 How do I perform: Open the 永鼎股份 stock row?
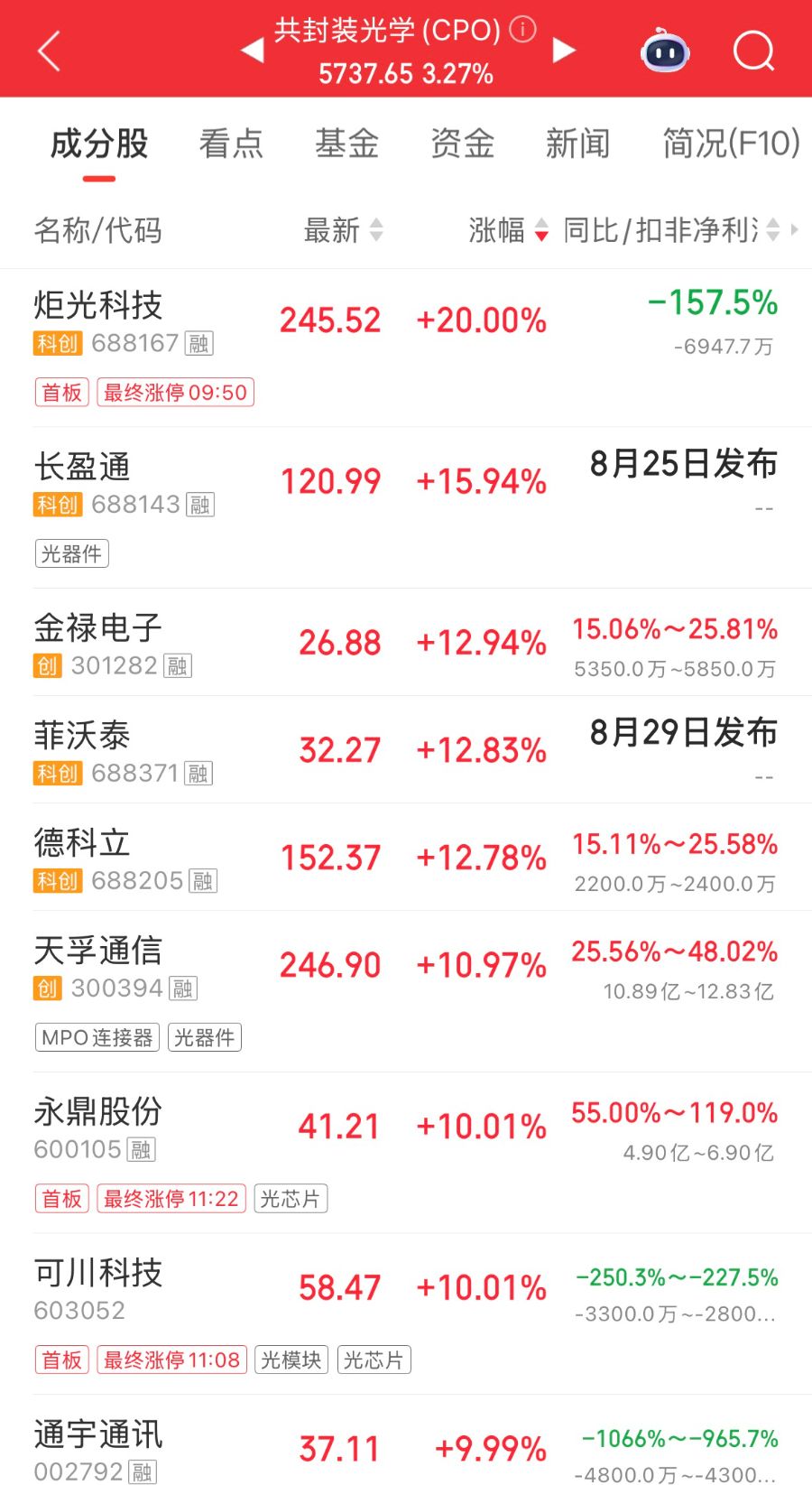tap(406, 1153)
